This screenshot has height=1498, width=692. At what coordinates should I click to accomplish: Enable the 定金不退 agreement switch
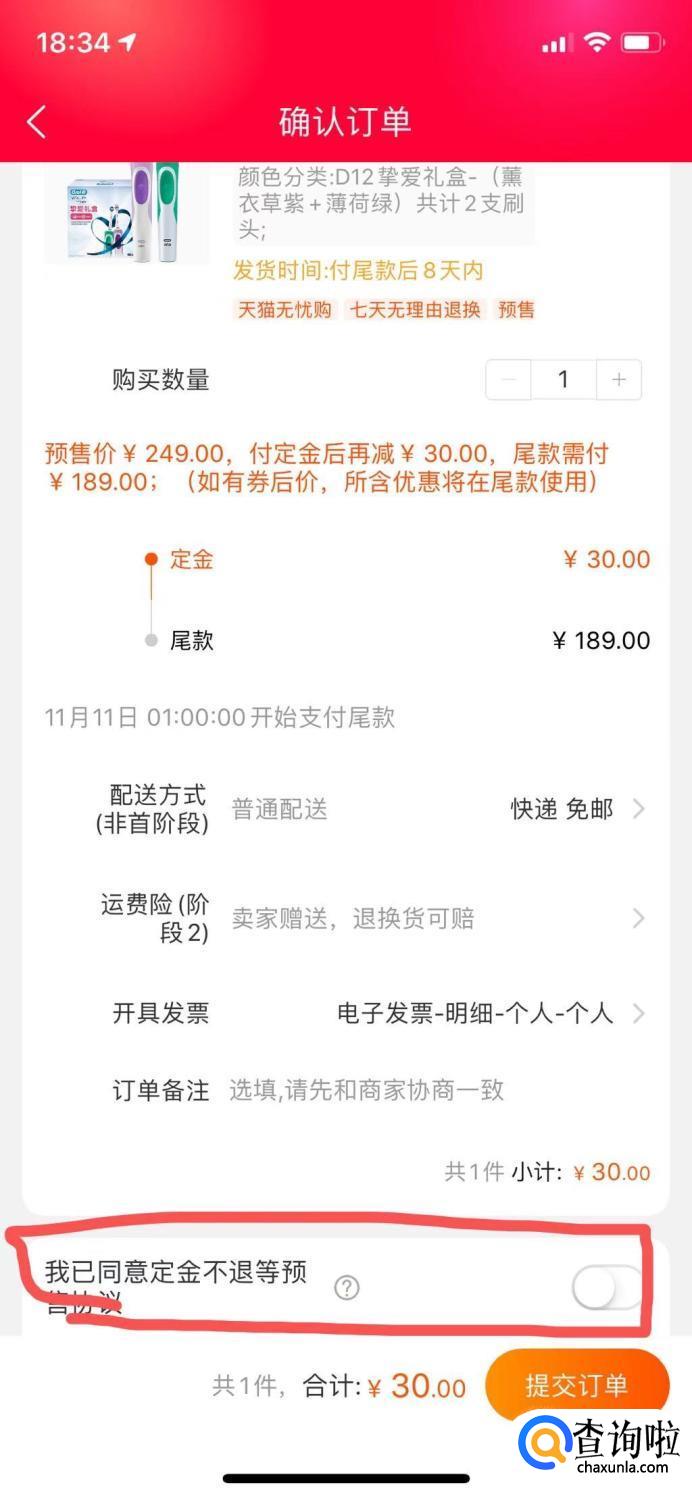click(x=606, y=1288)
